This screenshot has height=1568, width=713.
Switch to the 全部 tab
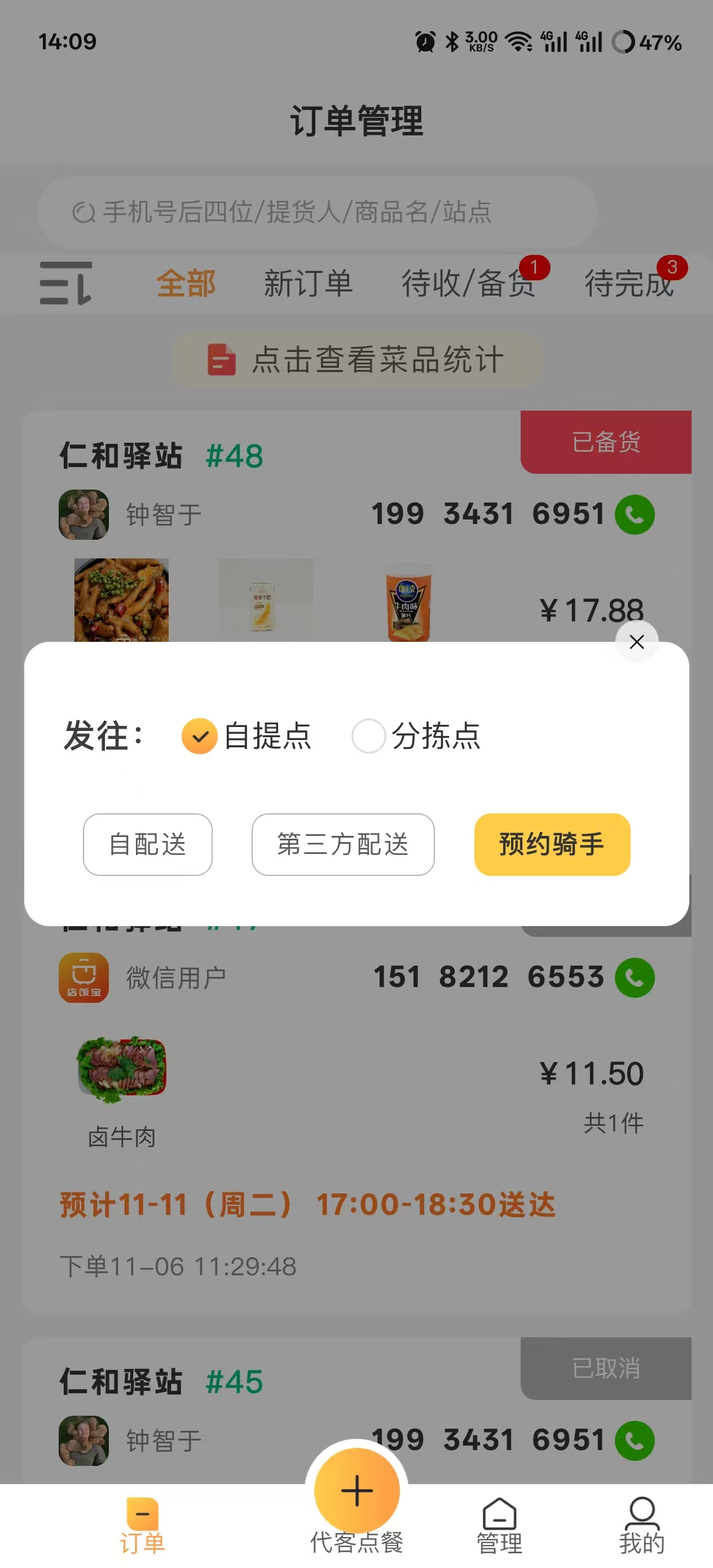pyautogui.click(x=186, y=283)
